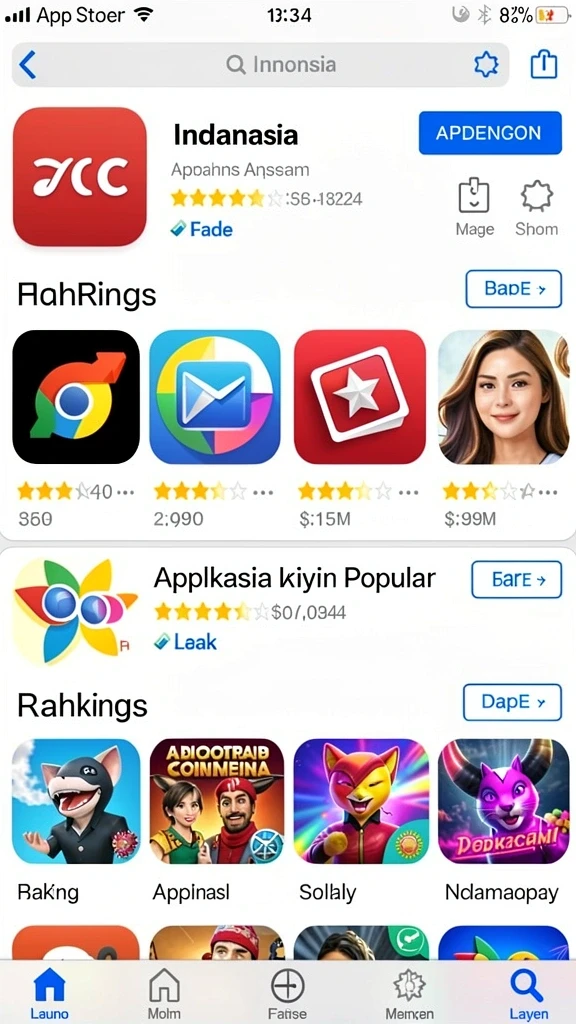Open the Sollaly game tile

[361, 801]
